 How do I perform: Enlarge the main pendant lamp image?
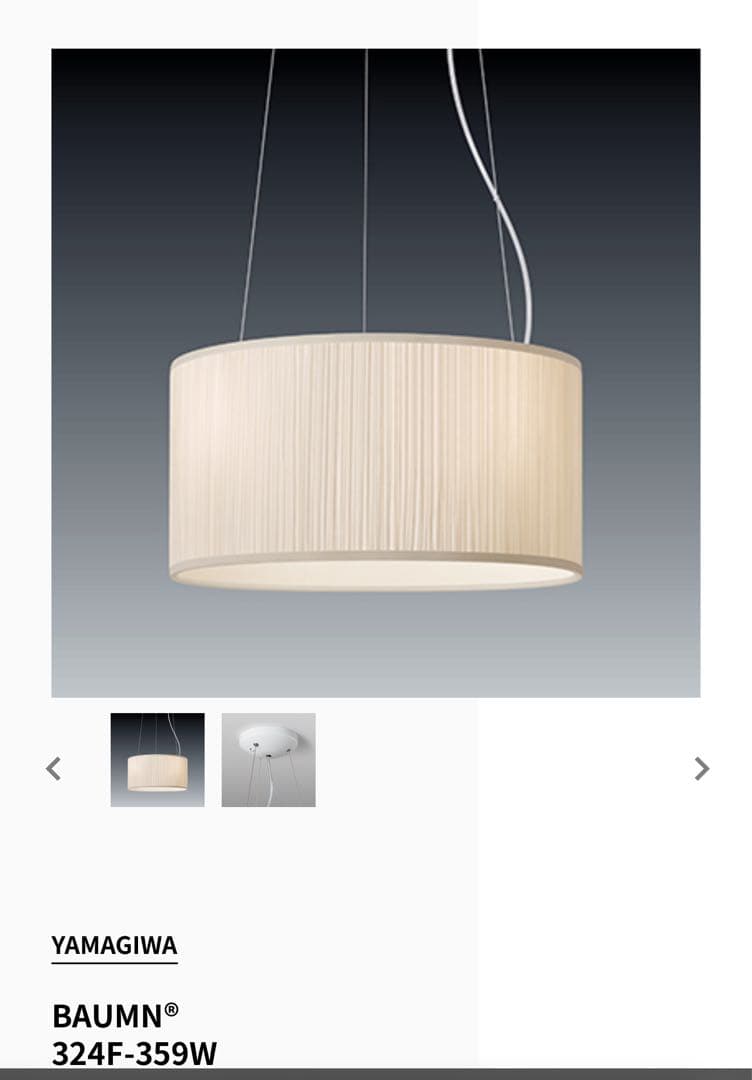[375, 372]
